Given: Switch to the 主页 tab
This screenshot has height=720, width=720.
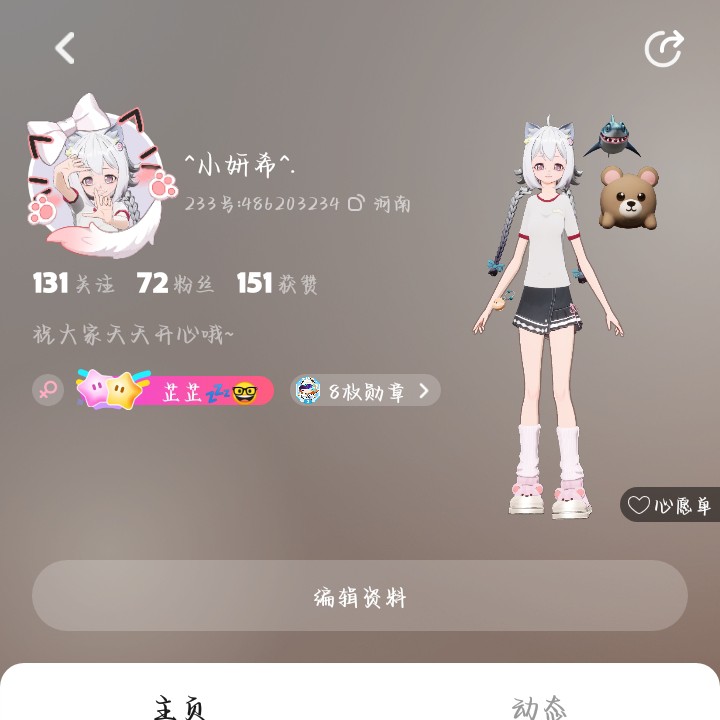Looking at the screenshot, I should click(180, 707).
